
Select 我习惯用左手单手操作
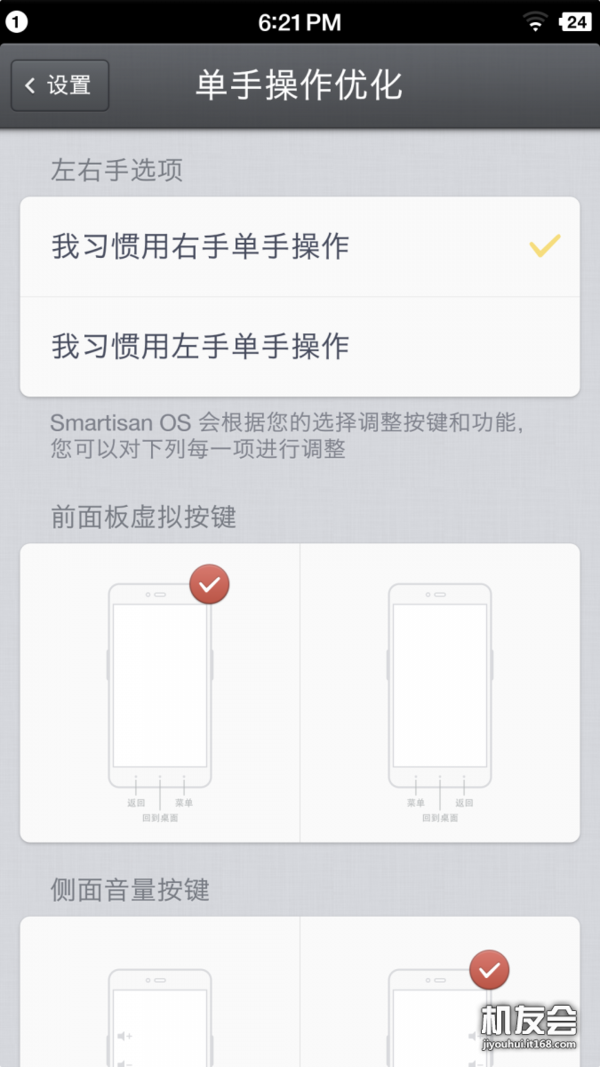point(300,347)
